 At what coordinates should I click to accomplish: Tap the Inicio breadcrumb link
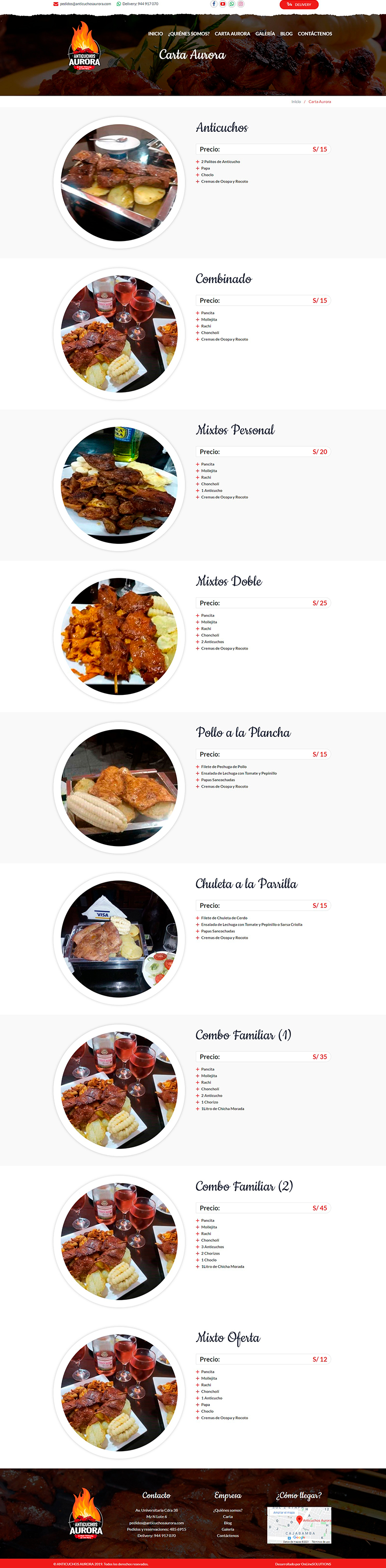click(x=296, y=102)
